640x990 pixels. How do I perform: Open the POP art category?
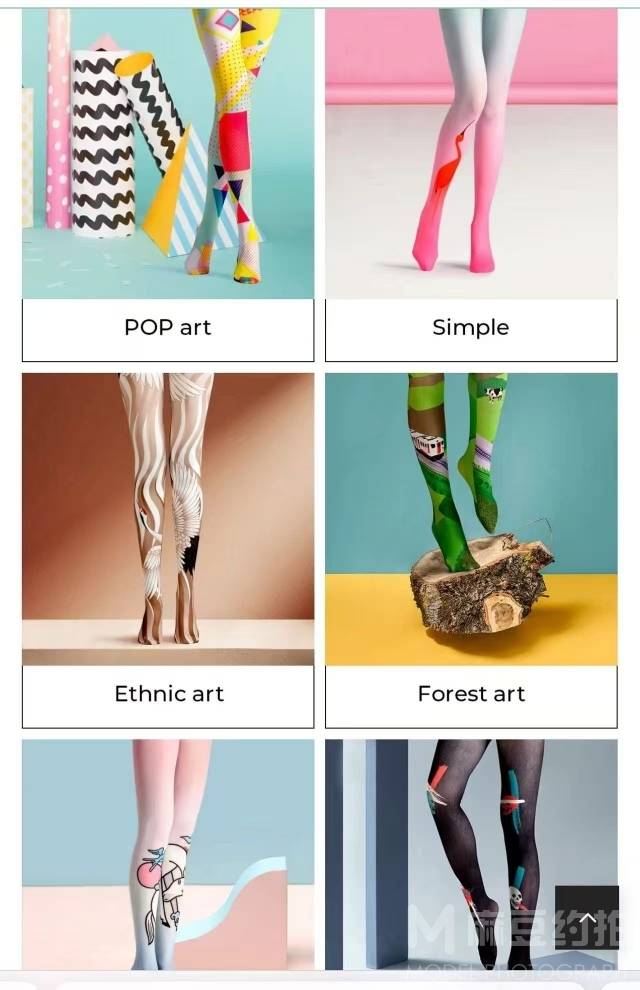(x=168, y=329)
